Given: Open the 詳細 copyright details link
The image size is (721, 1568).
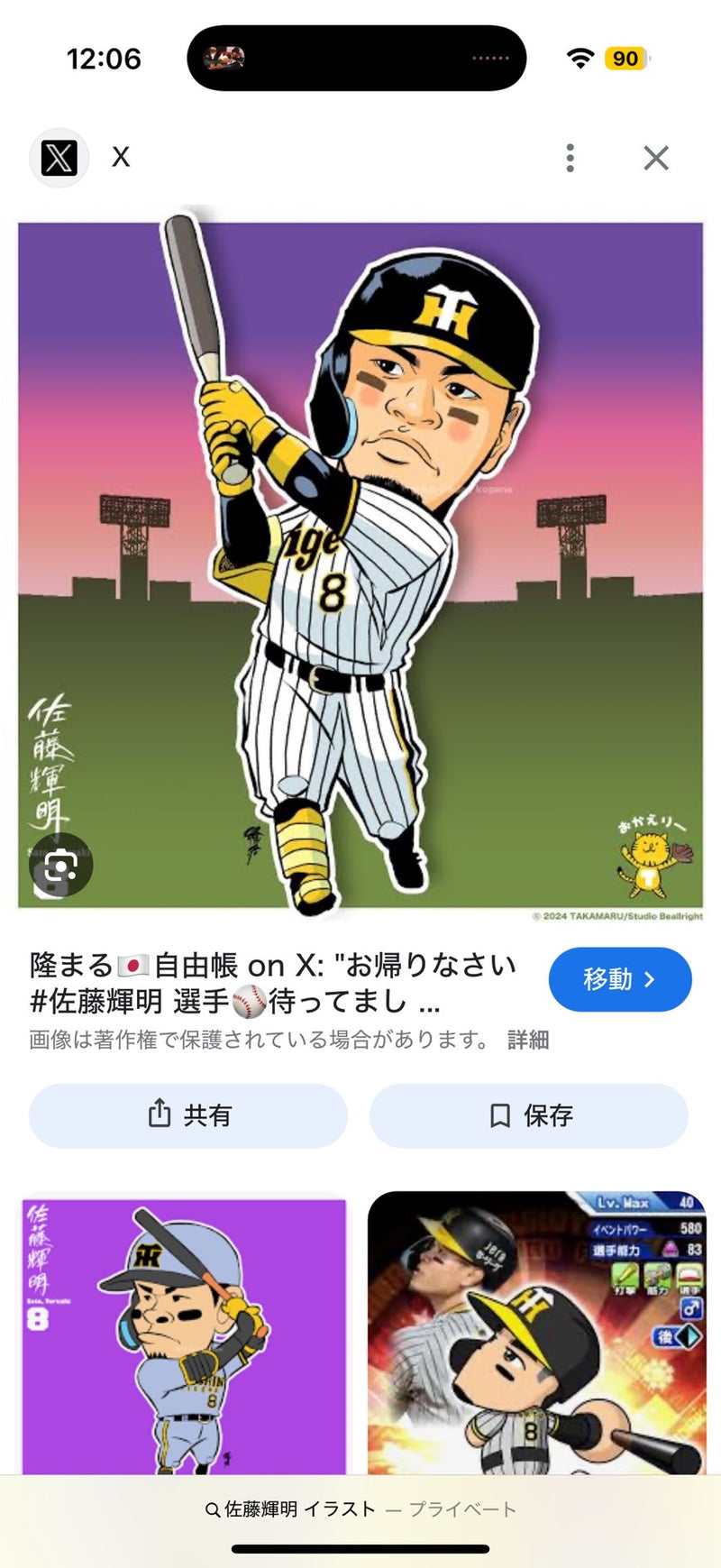Looking at the screenshot, I should 528,1040.
